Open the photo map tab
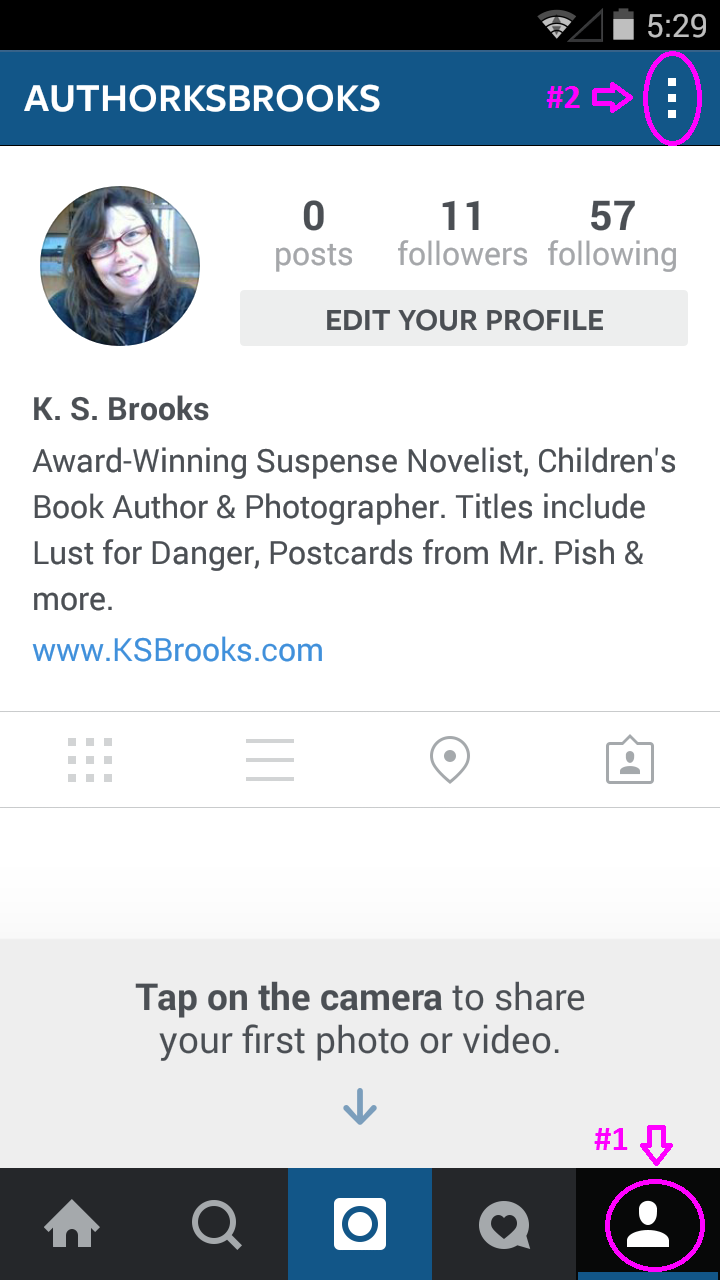720x1280 pixels. pos(450,760)
